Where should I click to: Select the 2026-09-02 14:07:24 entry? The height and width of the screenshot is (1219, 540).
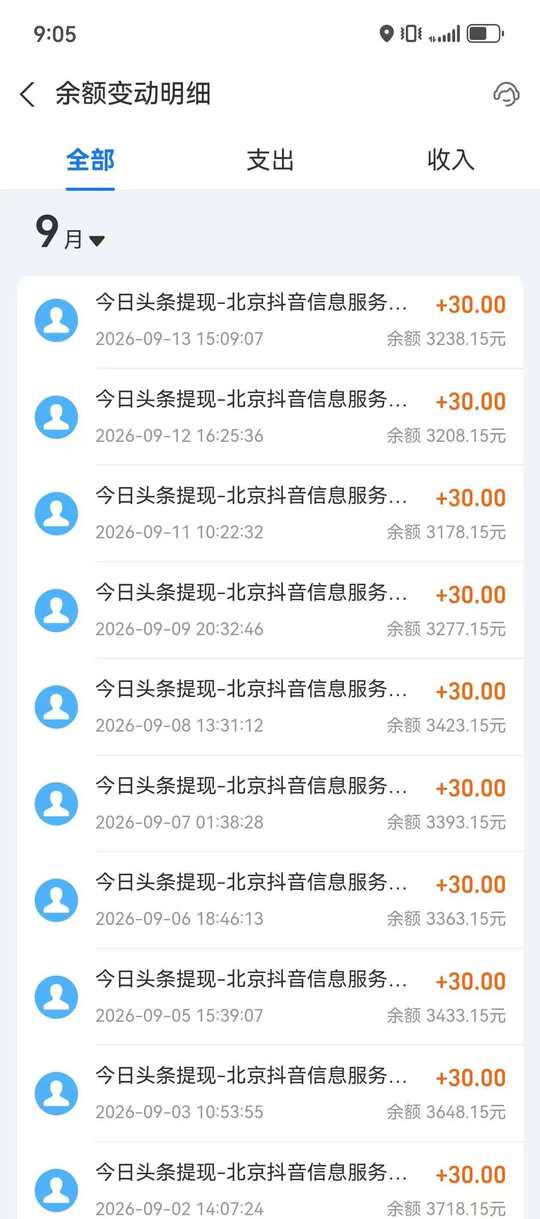point(270,1181)
